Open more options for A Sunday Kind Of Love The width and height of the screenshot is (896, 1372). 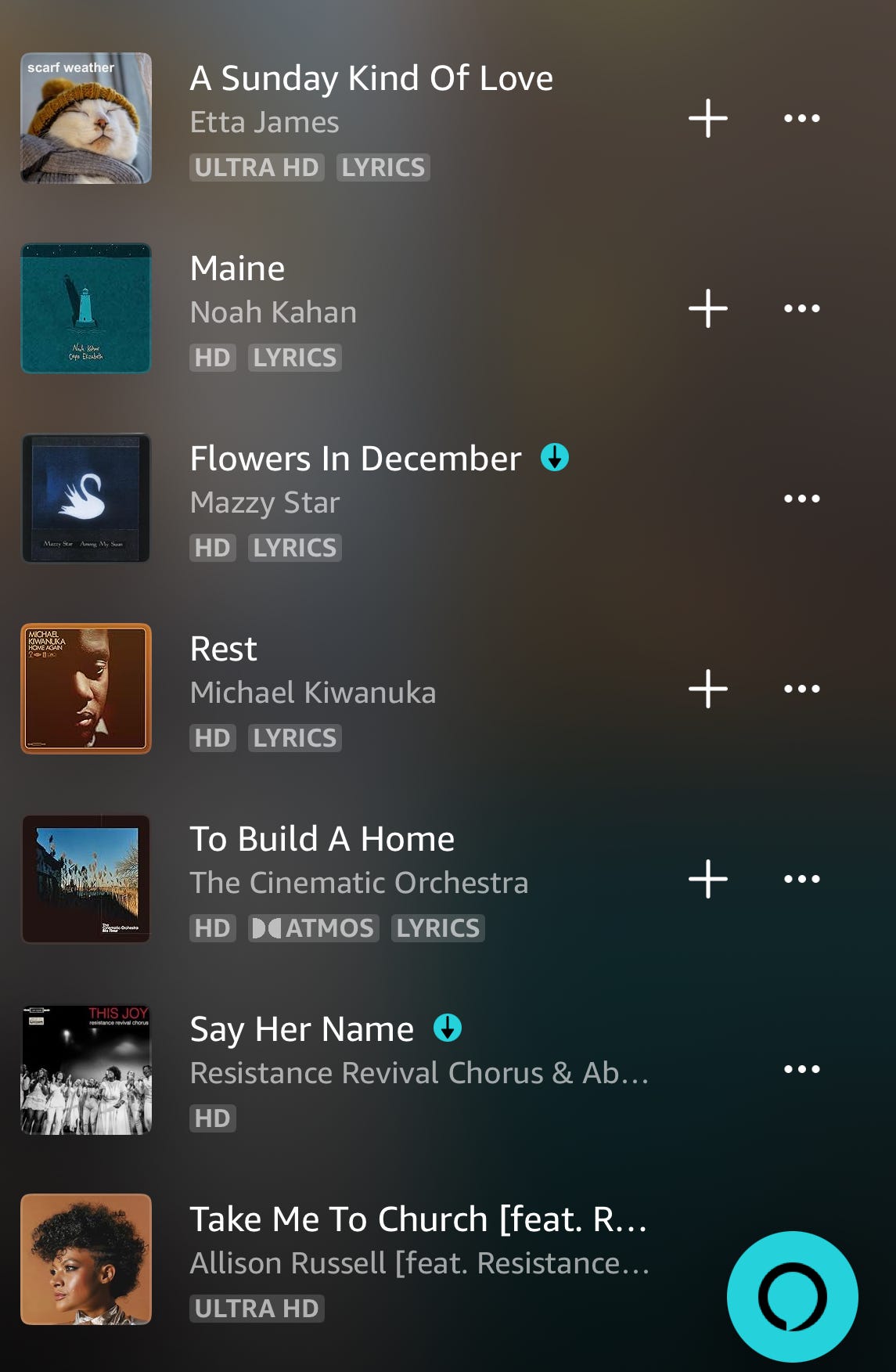coord(801,118)
